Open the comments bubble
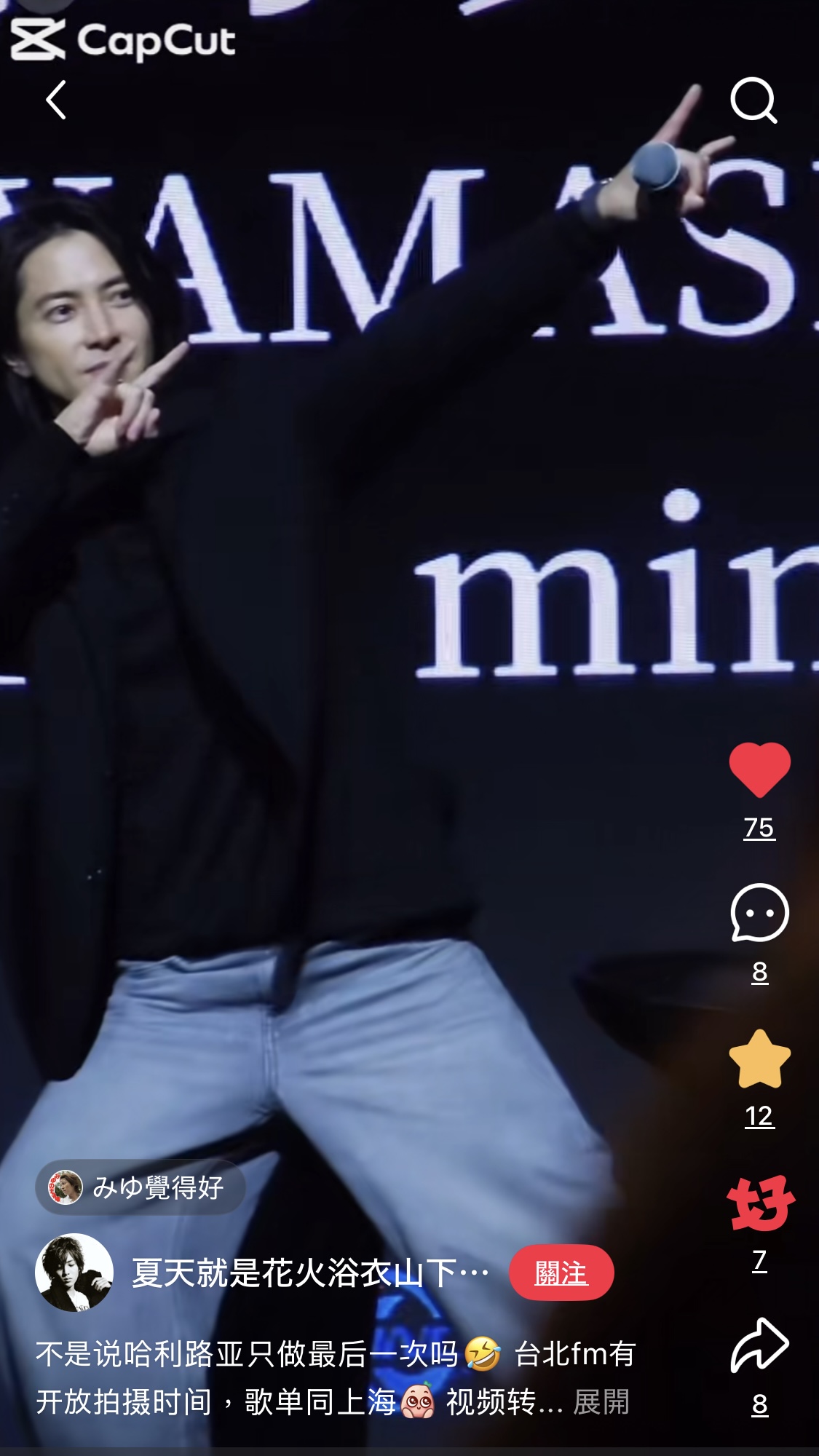The image size is (819, 1456). tap(759, 913)
